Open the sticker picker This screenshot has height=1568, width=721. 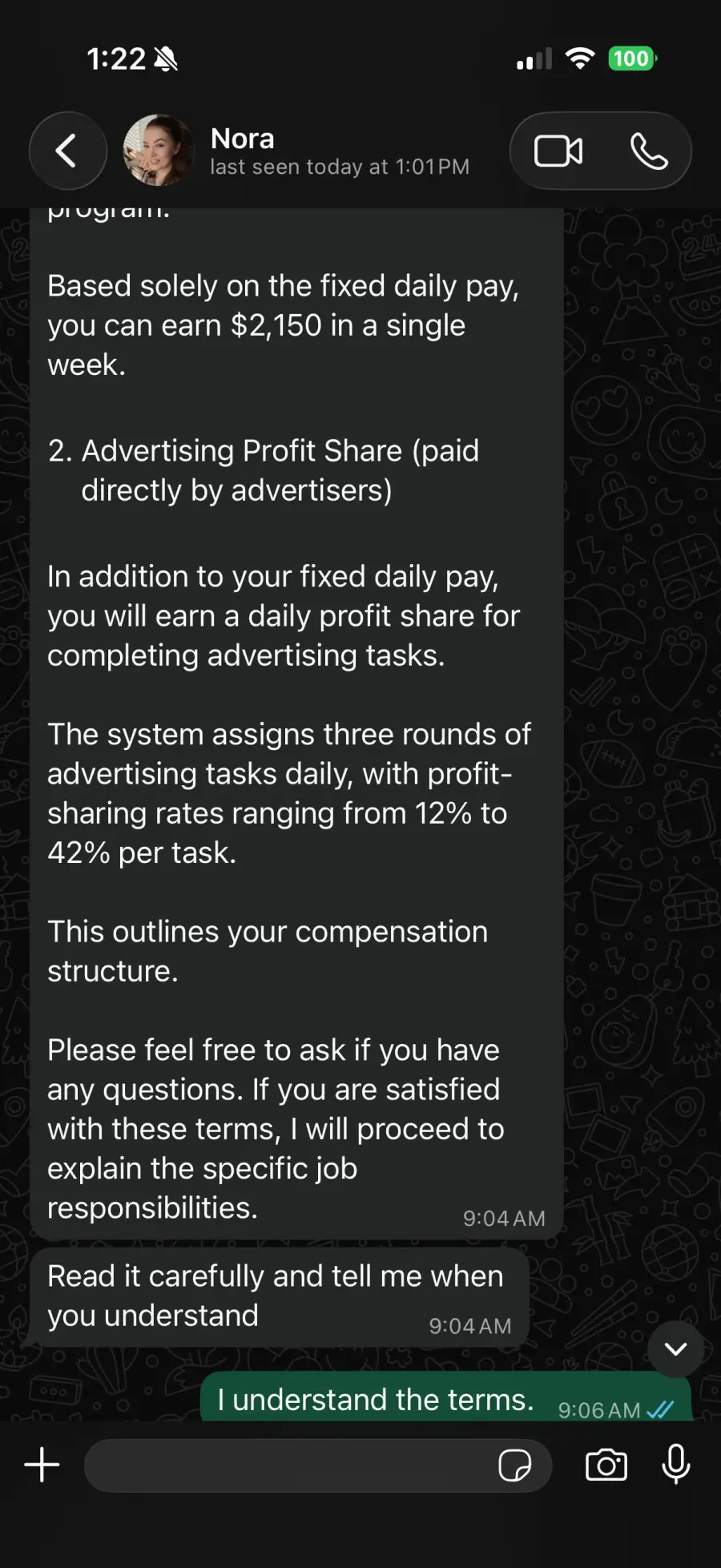514,1465
